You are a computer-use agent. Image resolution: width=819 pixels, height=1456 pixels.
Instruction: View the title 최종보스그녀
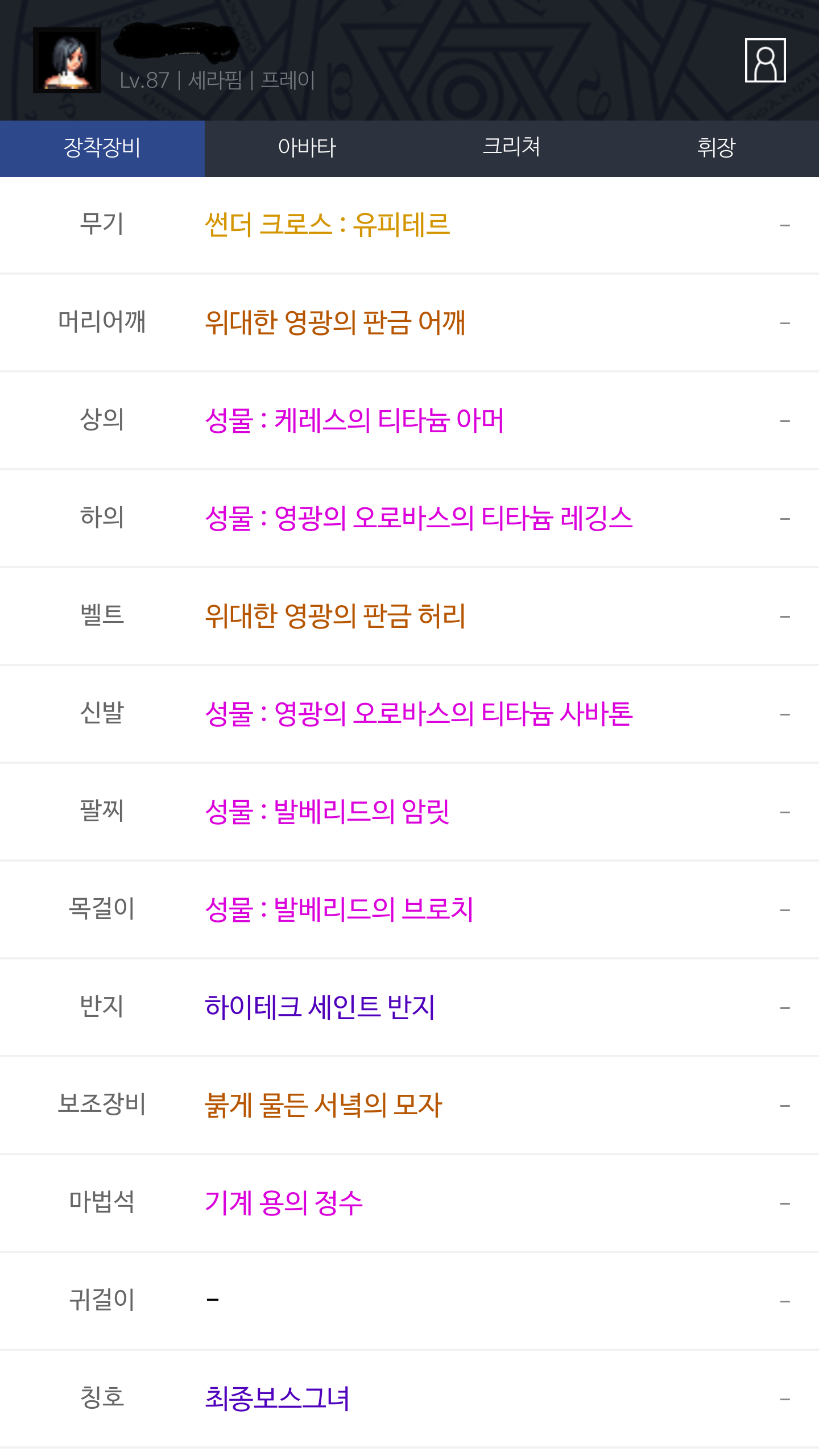(x=277, y=1399)
